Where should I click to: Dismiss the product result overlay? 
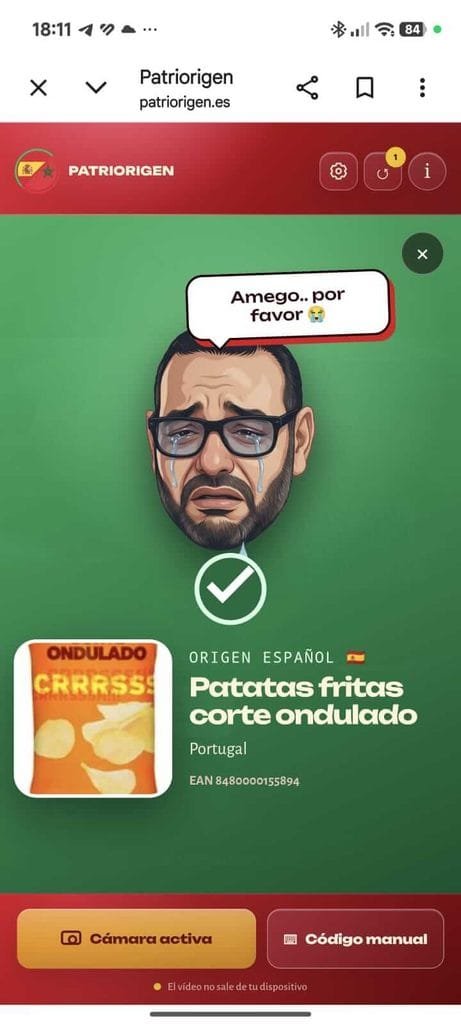point(422,253)
